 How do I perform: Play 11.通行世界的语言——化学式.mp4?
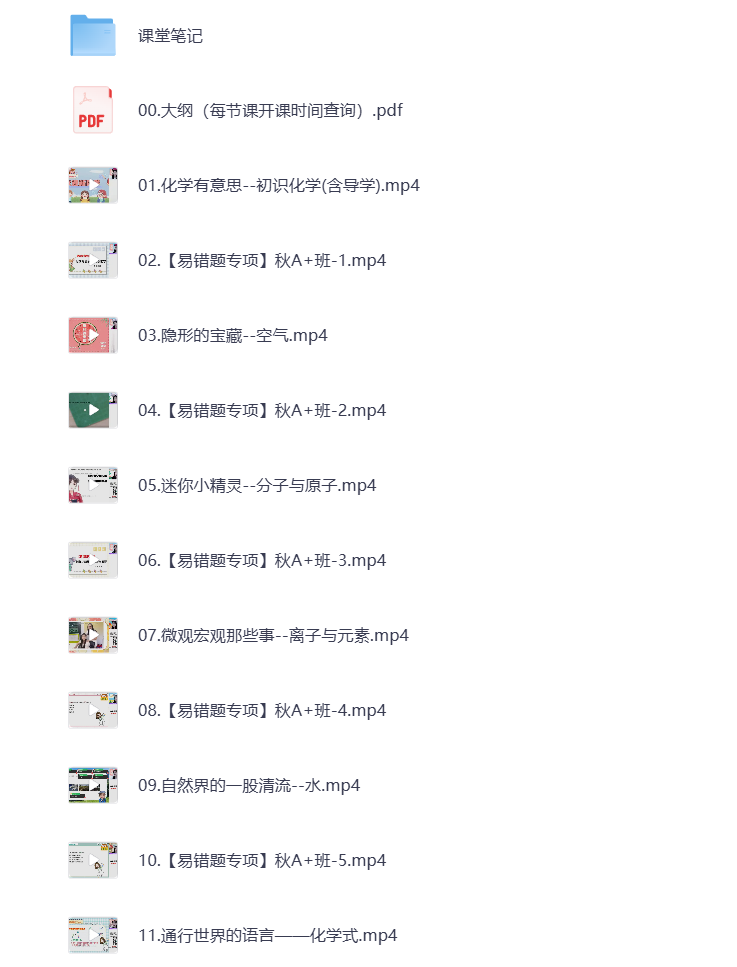tap(267, 936)
